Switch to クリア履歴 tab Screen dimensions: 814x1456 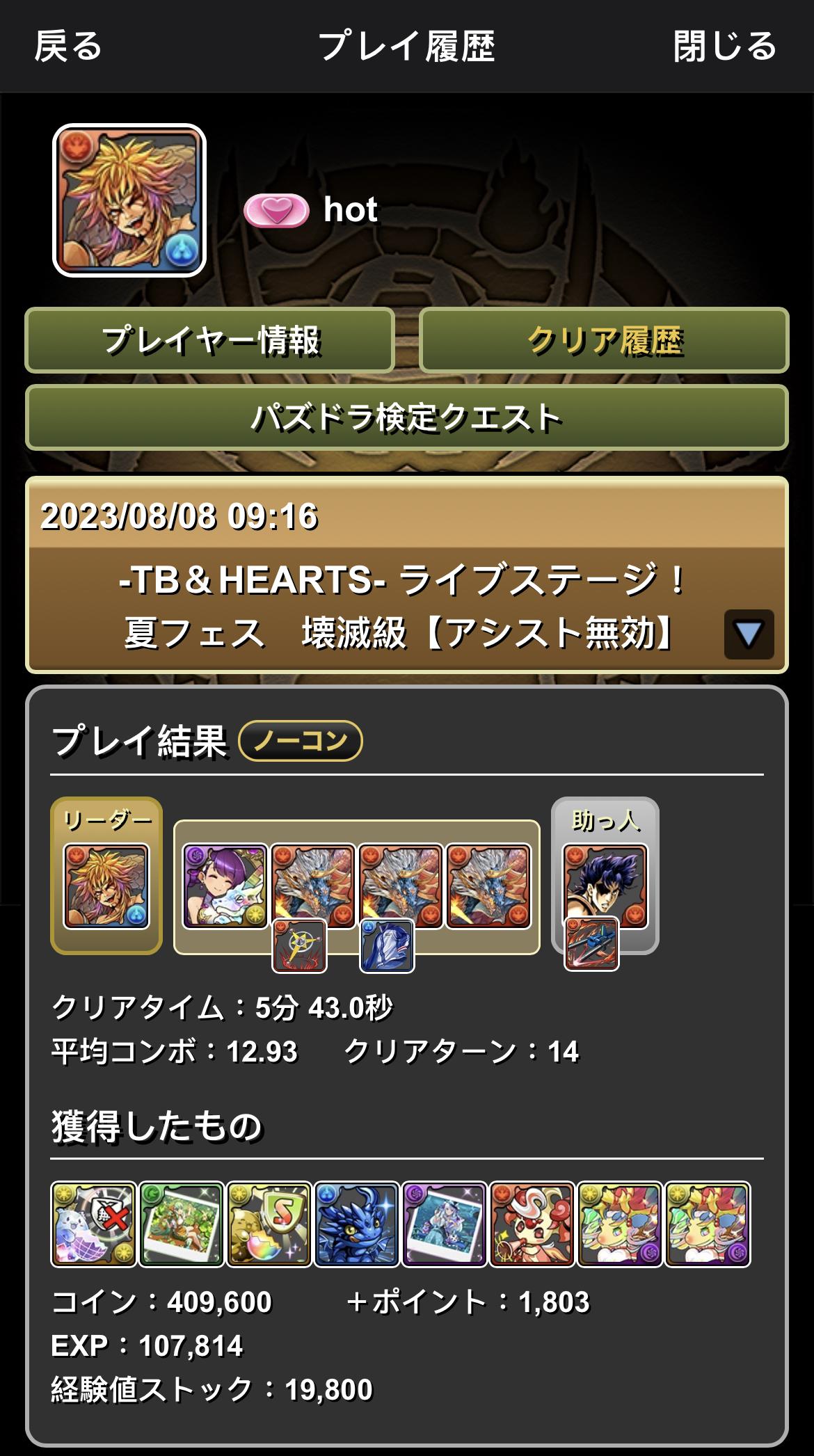tap(604, 341)
